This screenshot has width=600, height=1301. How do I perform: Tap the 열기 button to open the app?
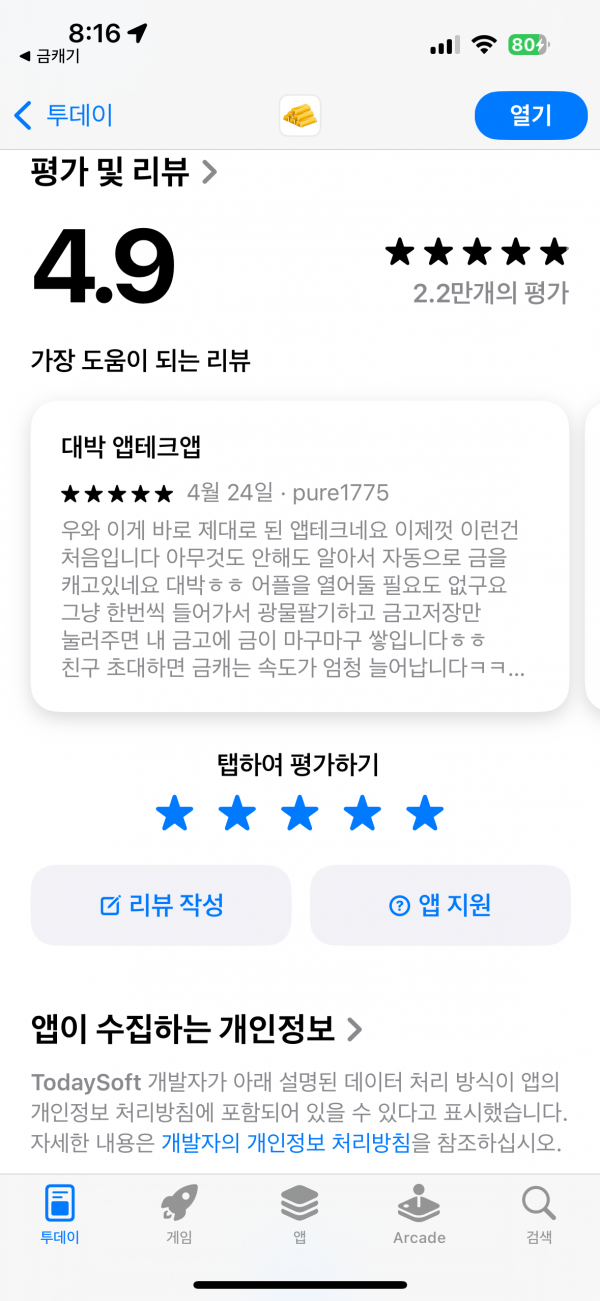(530, 115)
